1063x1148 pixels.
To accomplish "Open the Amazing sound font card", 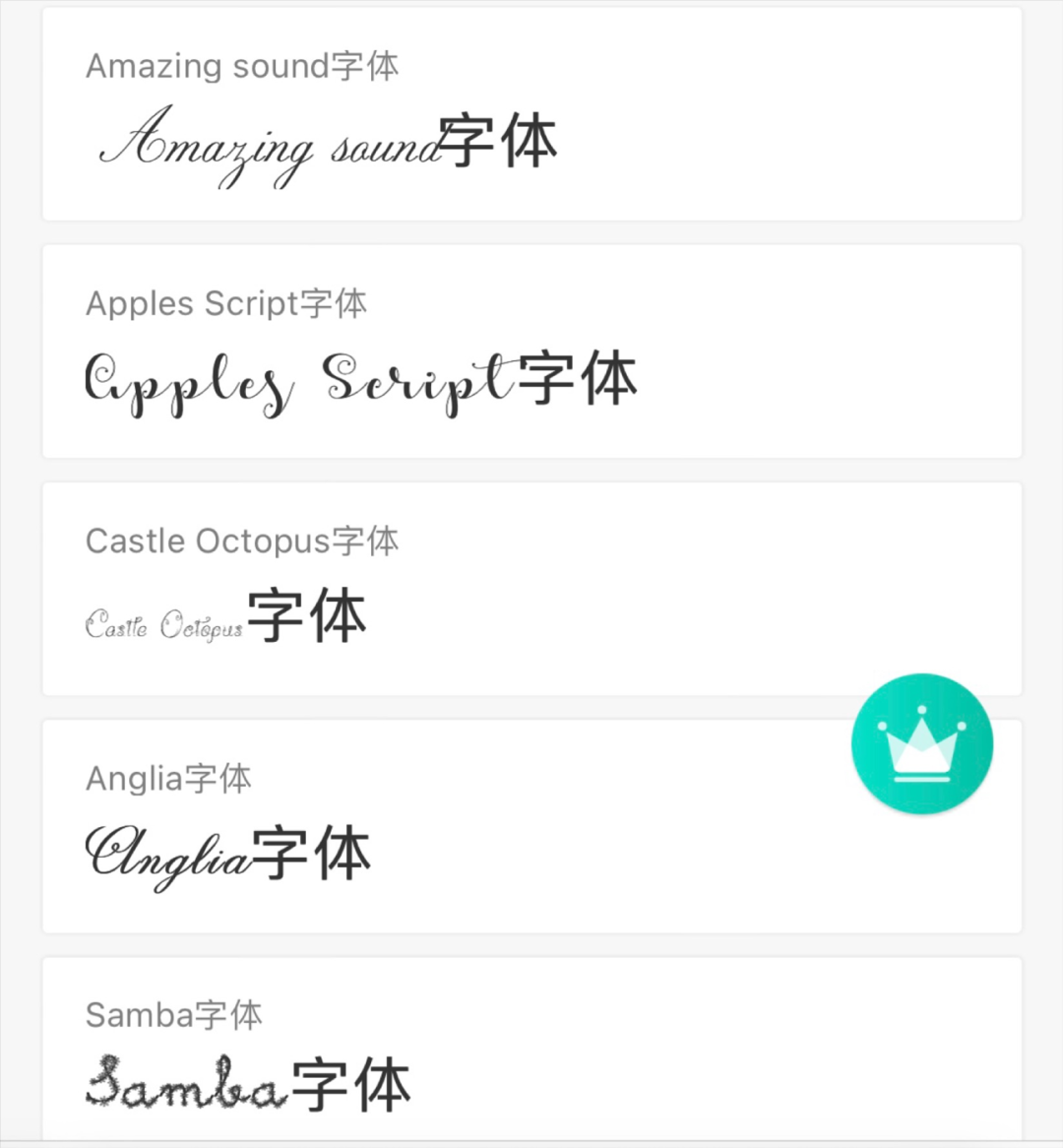I will click(x=531, y=115).
